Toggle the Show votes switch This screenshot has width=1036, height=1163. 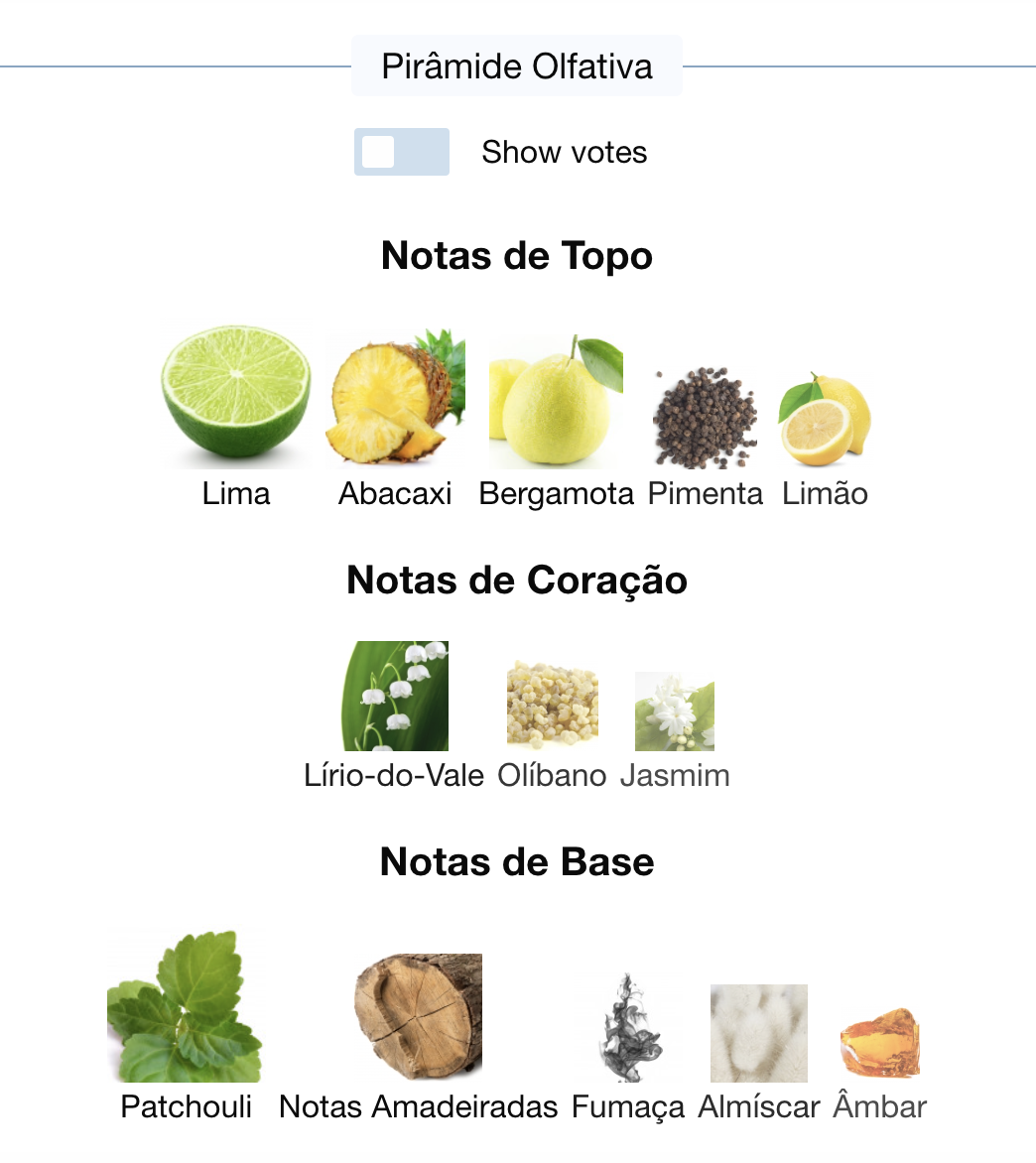click(401, 152)
